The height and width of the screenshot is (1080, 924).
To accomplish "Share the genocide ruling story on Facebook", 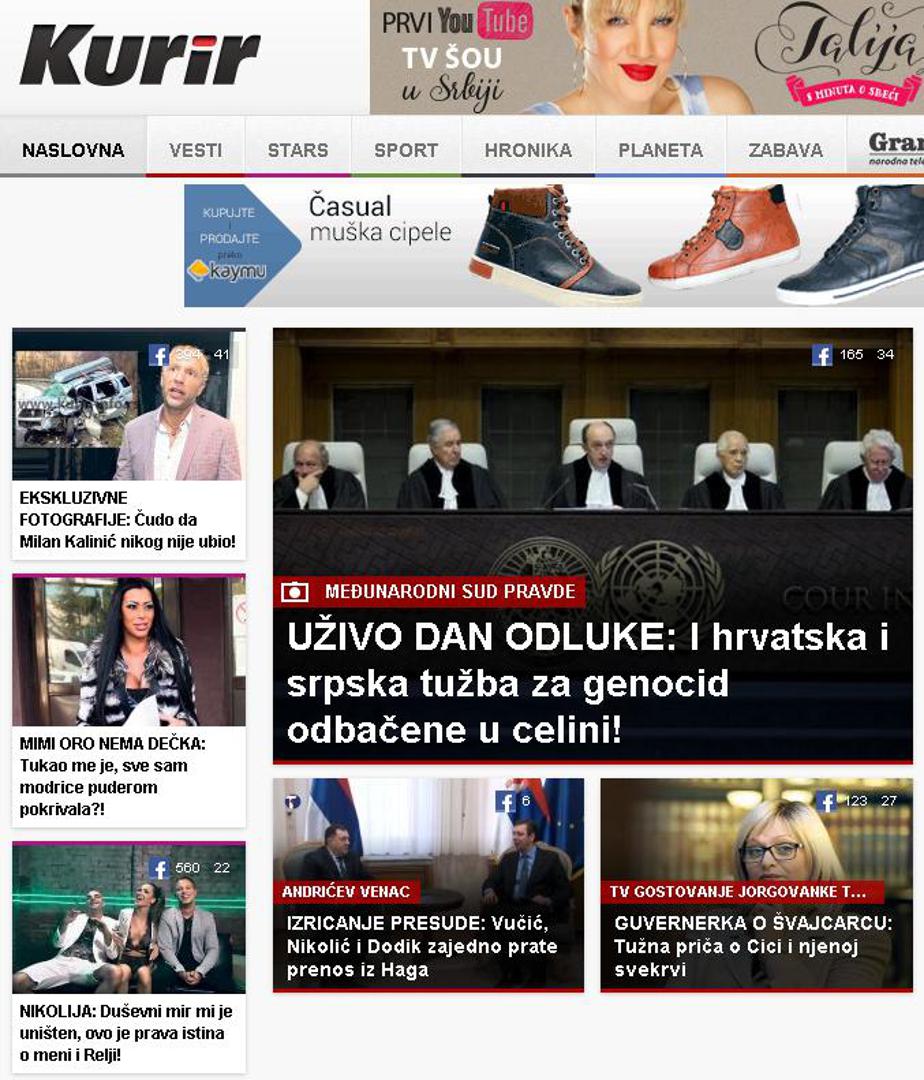I will [822, 355].
